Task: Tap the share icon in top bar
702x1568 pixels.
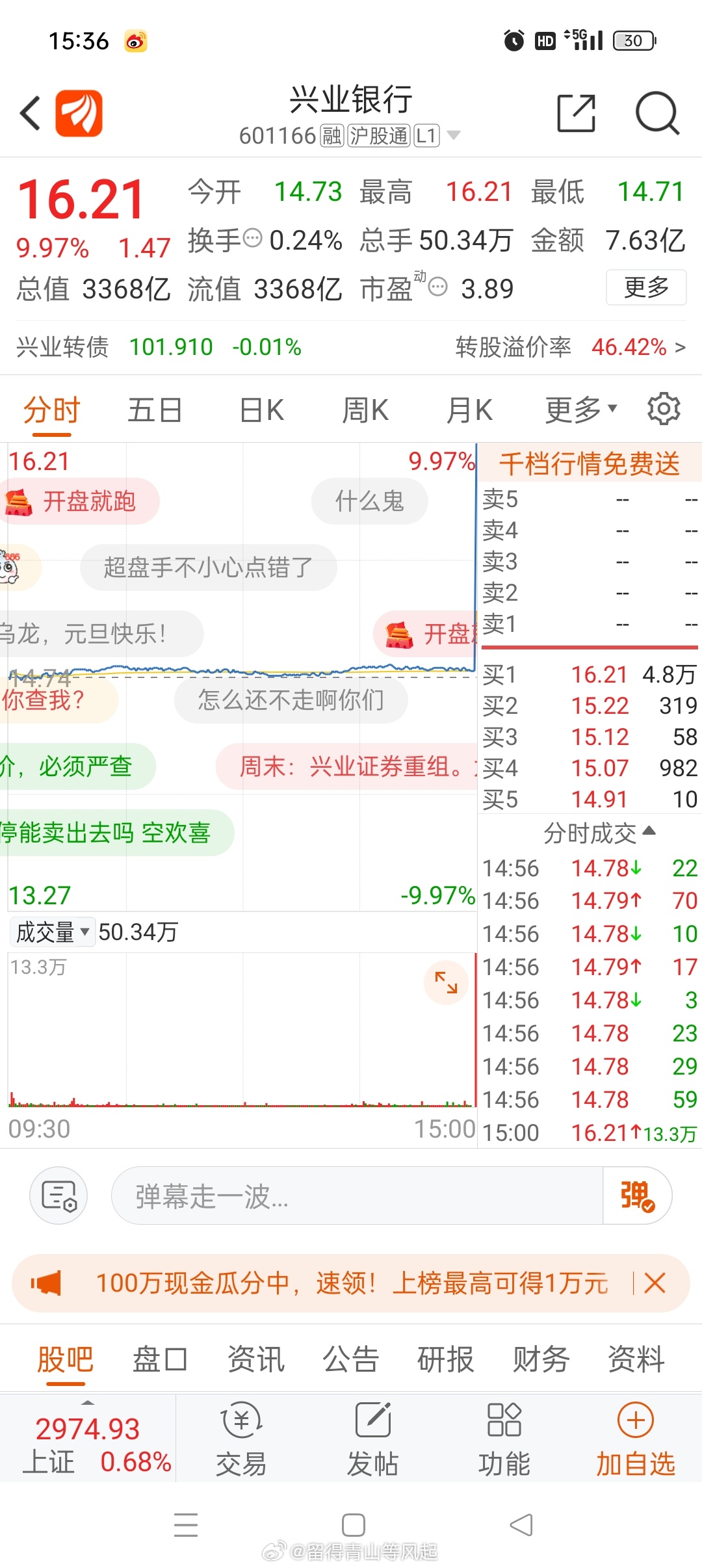Action: point(575,112)
